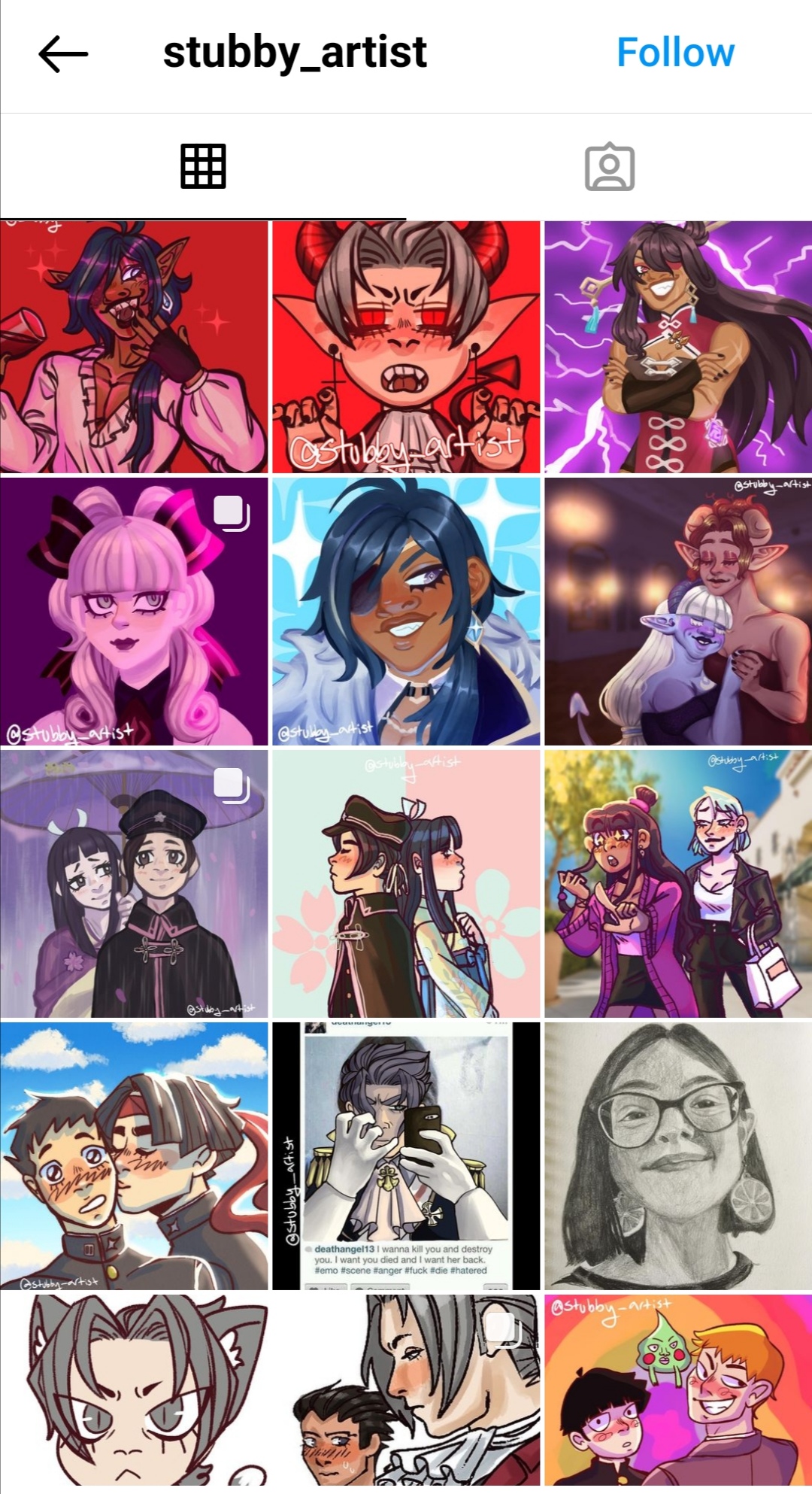Screen dimensions: 812x1494
Task: Open the two girls shopping street post
Action: click(678, 884)
